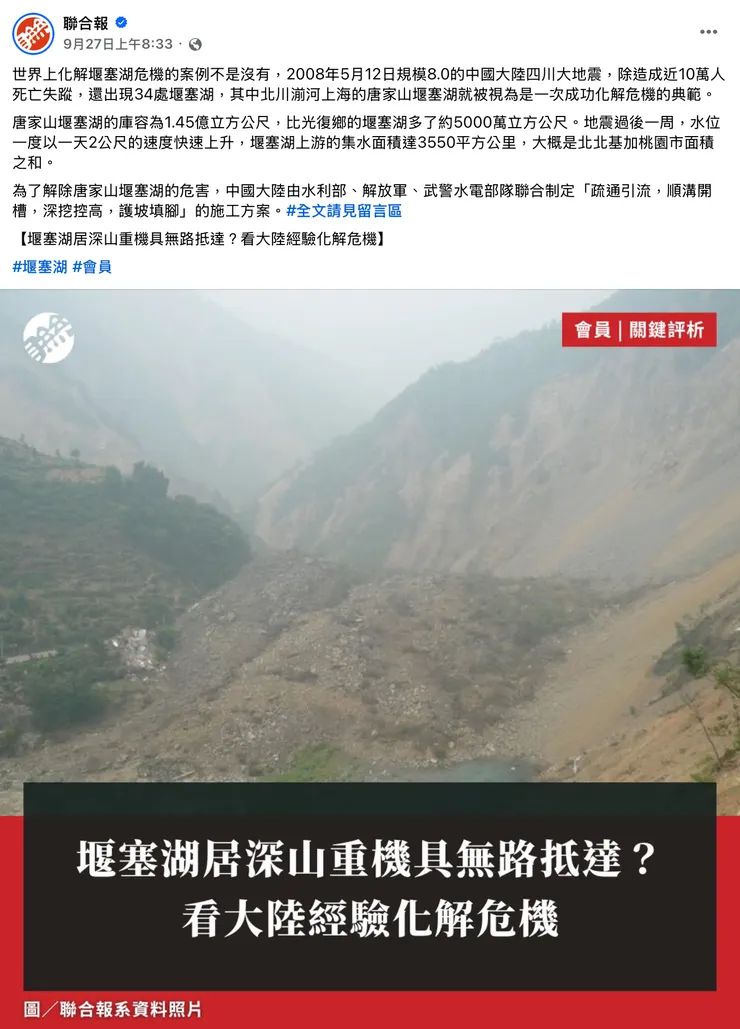Follow the #全文請見留言區 link
740x1029 pixels.
click(x=345, y=211)
